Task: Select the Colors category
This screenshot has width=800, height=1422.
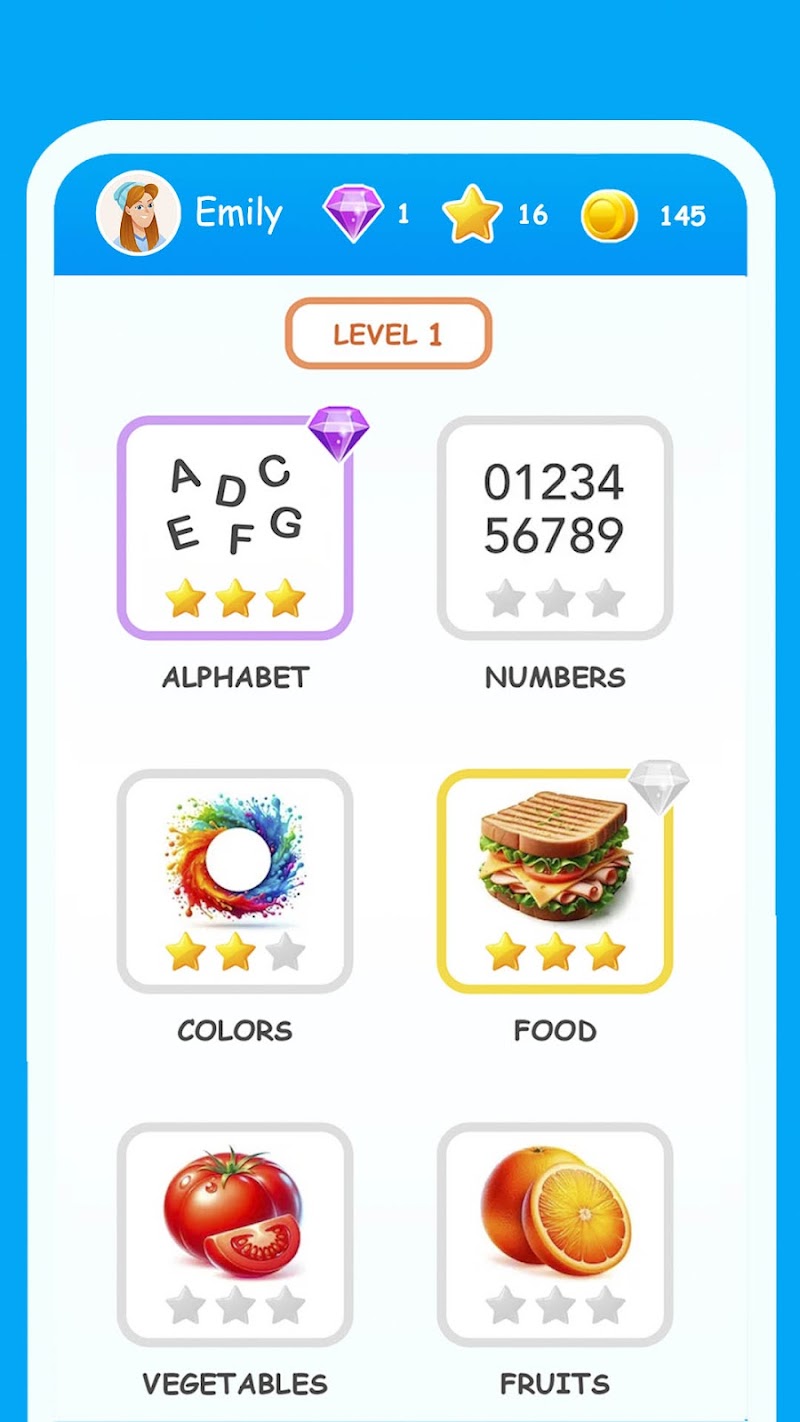Action: 235,881
